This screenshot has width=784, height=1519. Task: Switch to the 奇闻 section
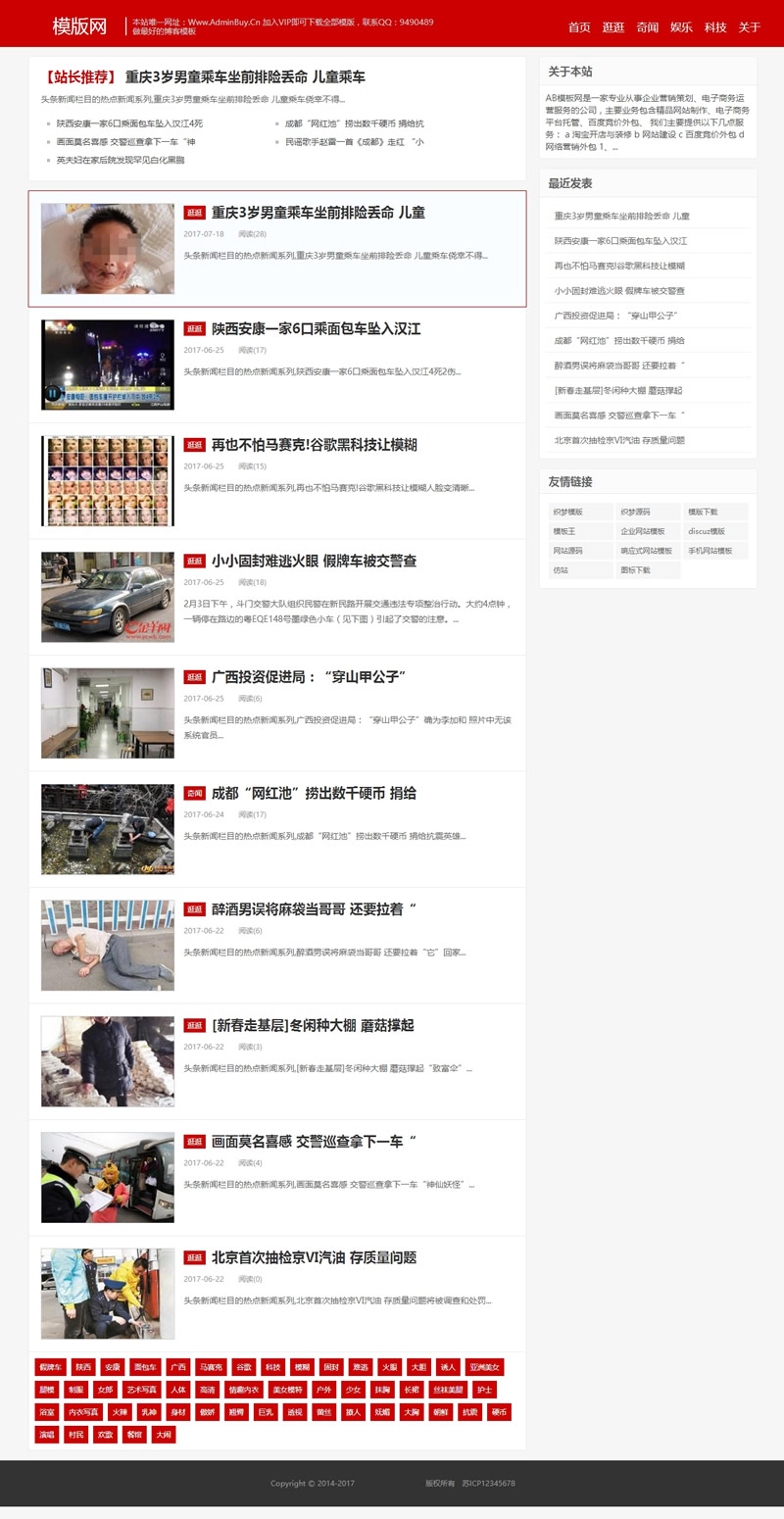click(647, 27)
